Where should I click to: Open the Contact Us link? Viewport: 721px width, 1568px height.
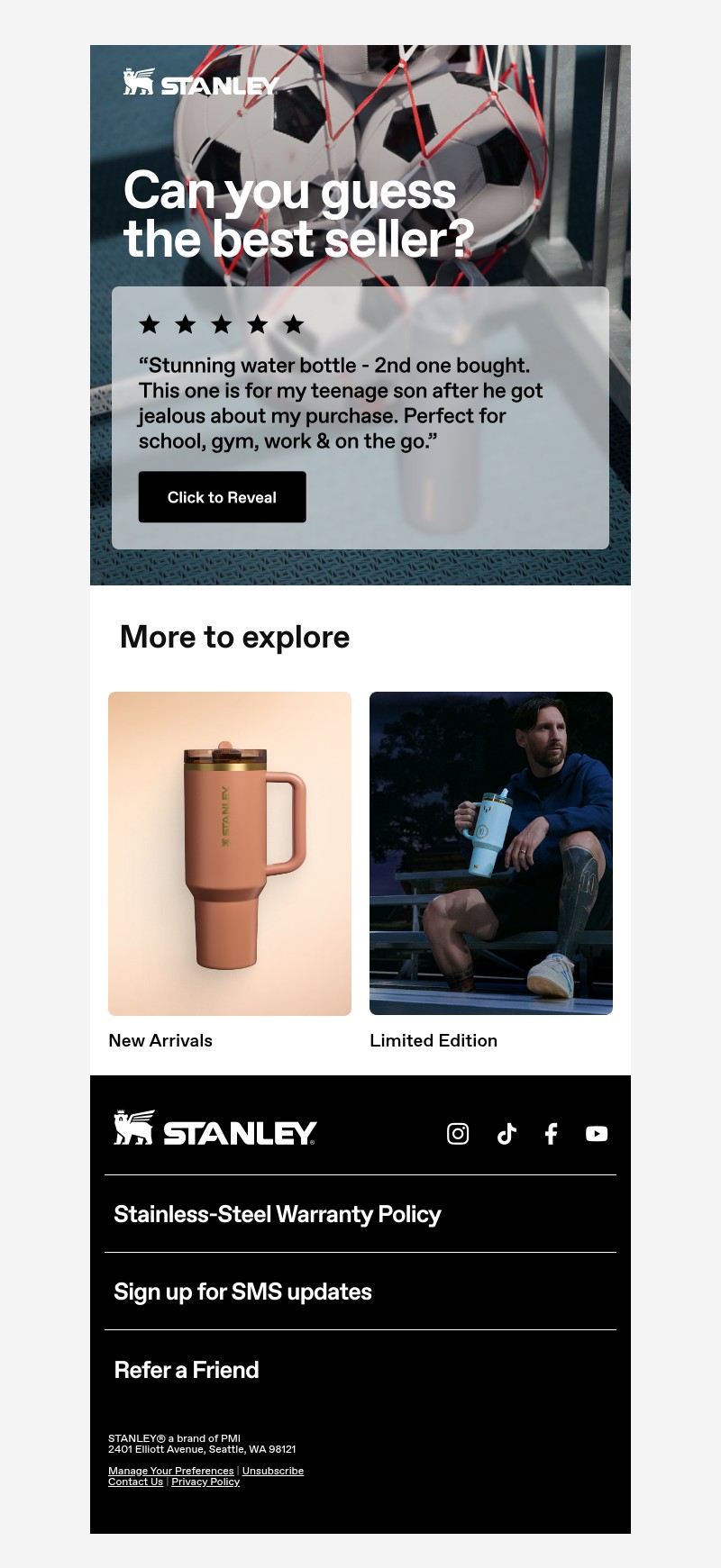[136, 1482]
